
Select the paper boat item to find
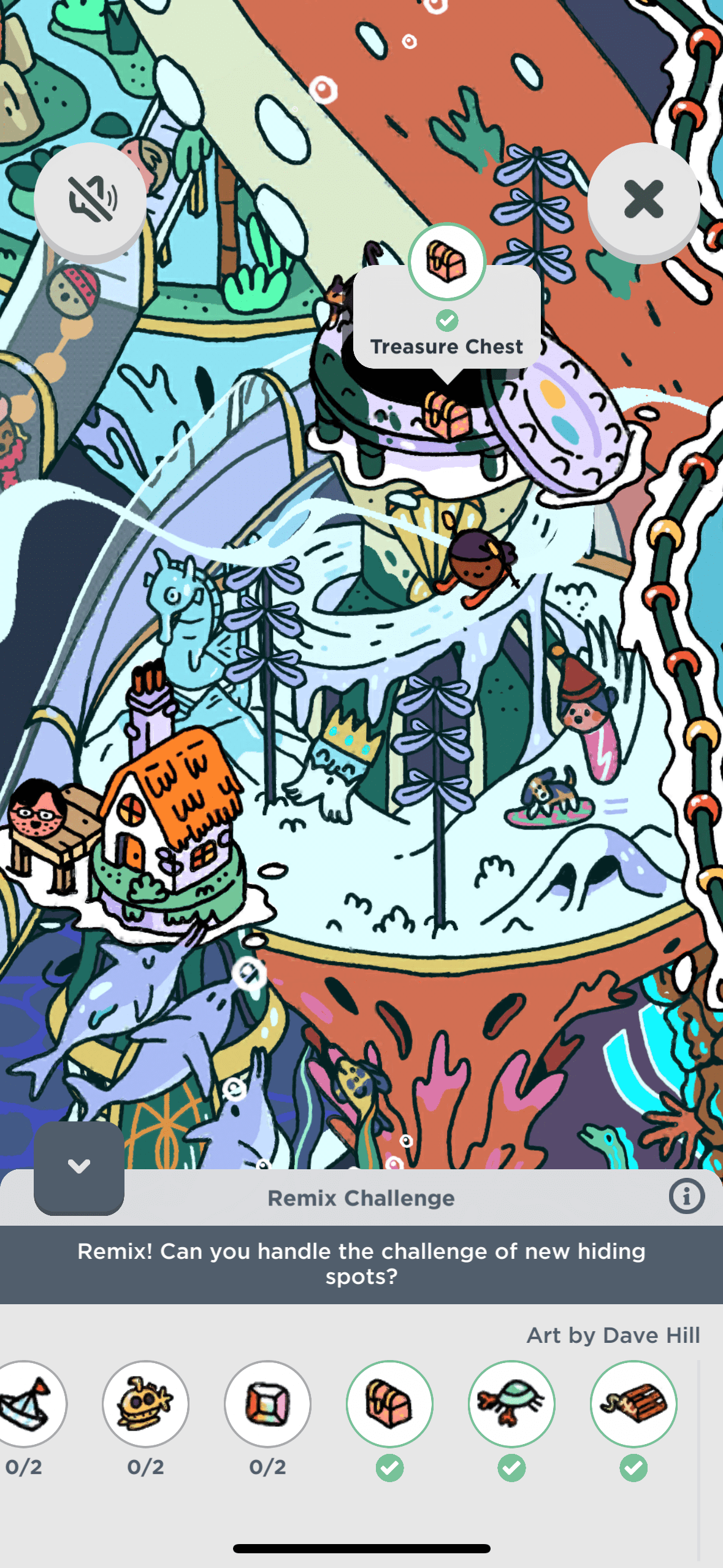[x=28, y=1403]
